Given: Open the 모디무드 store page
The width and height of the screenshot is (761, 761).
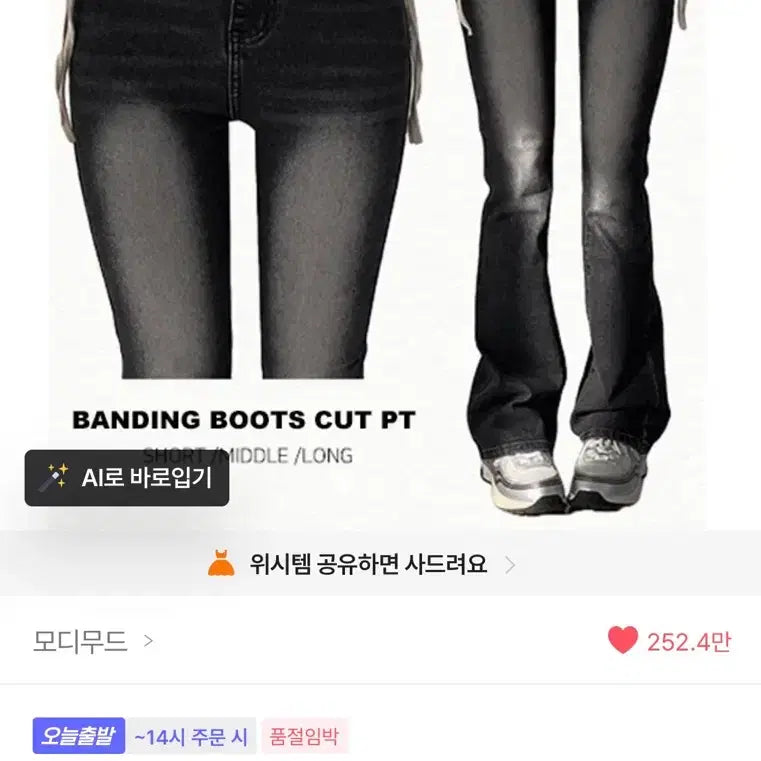Looking at the screenshot, I should pos(92,641).
